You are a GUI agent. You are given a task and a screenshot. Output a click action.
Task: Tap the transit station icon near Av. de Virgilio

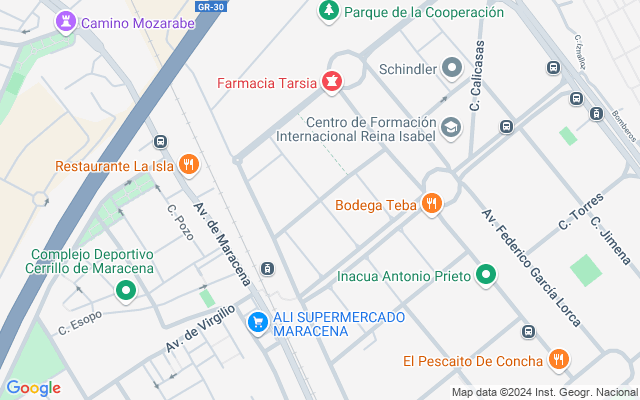click(x=267, y=268)
